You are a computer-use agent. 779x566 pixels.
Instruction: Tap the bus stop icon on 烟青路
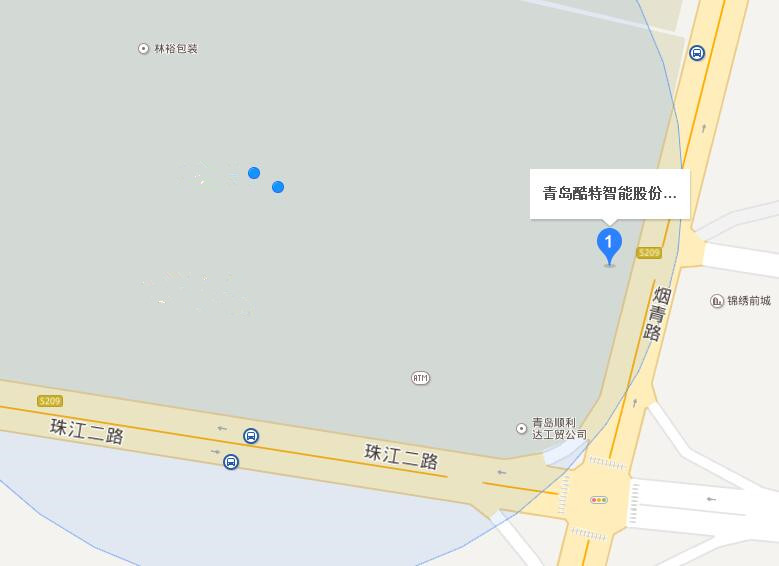click(697, 53)
